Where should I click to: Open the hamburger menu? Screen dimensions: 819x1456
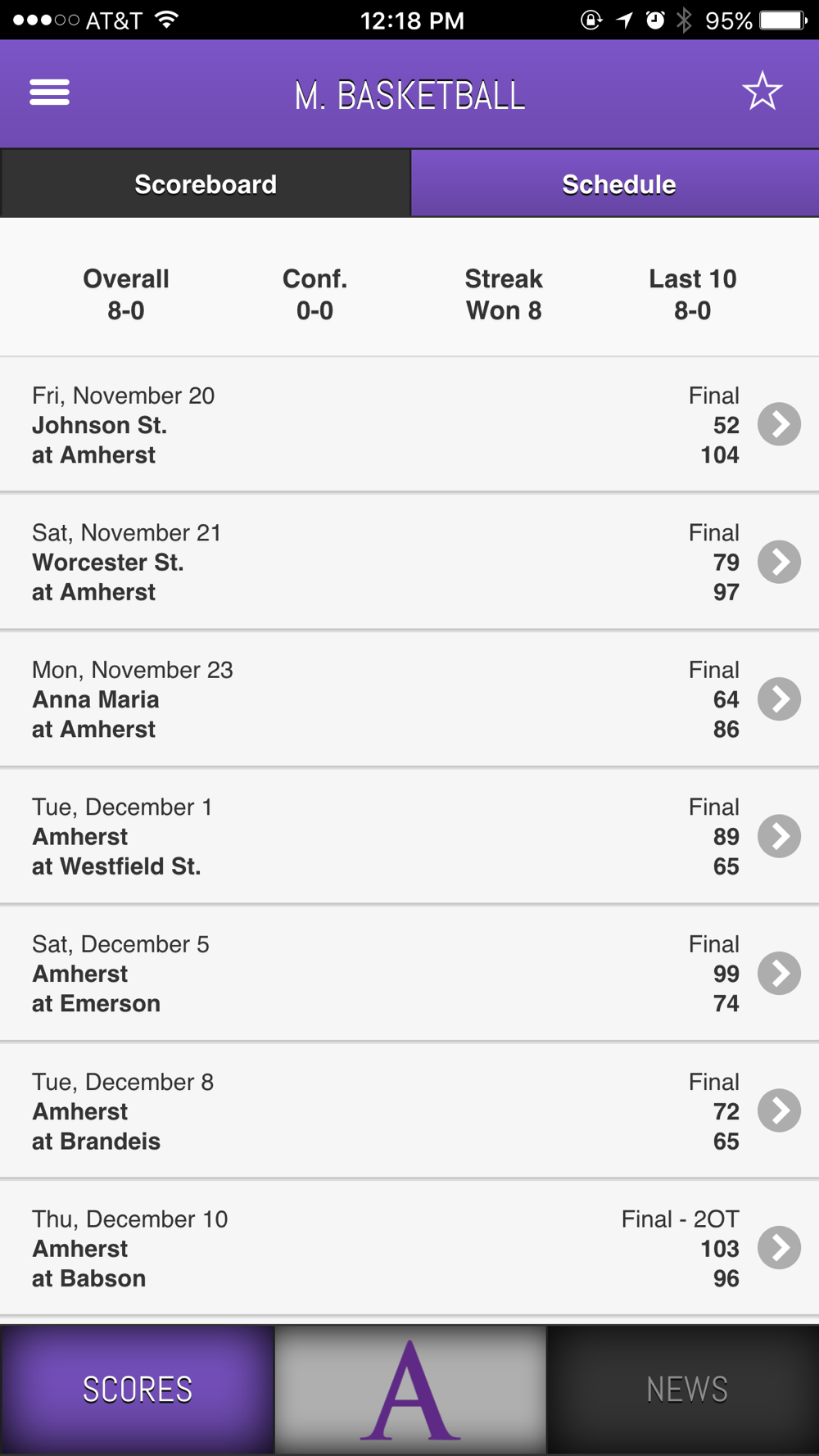point(49,93)
